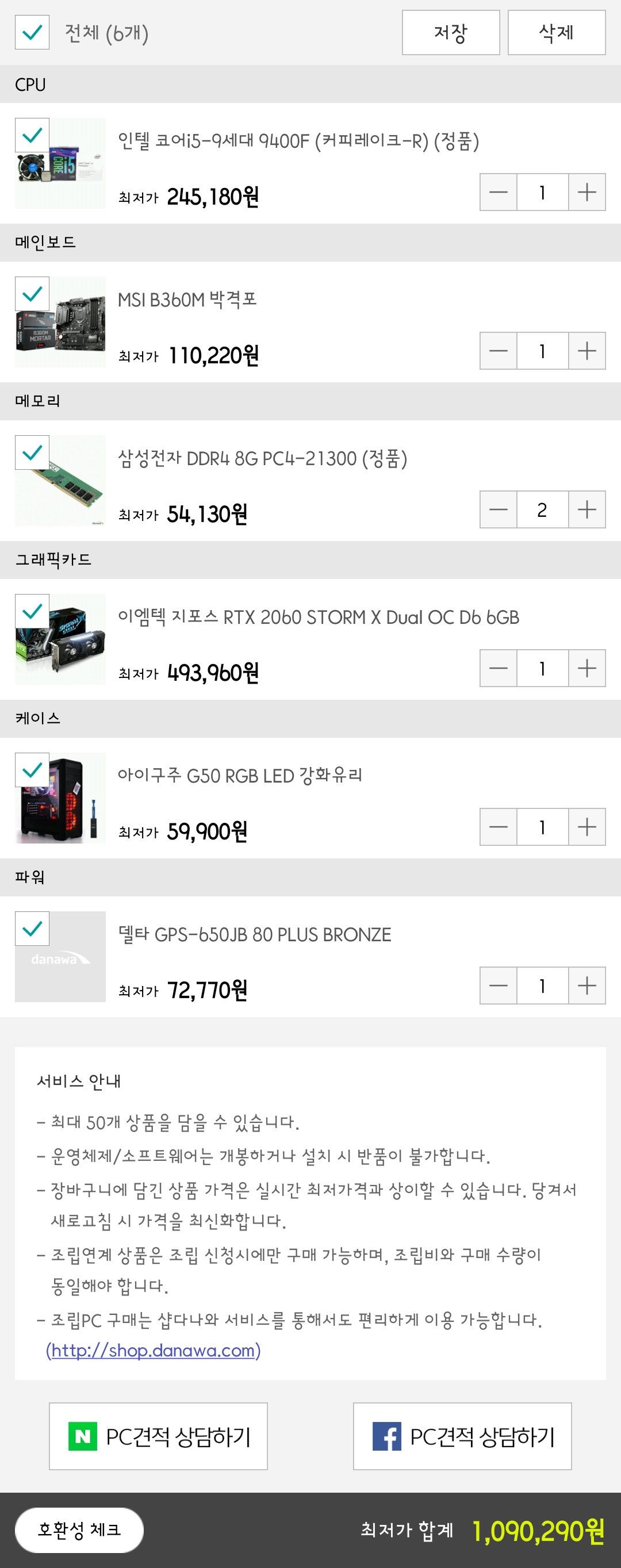Open 삼성전자 DDR4 8G PC4-21300 product
Screen dimensions: 621x1568
[262, 458]
